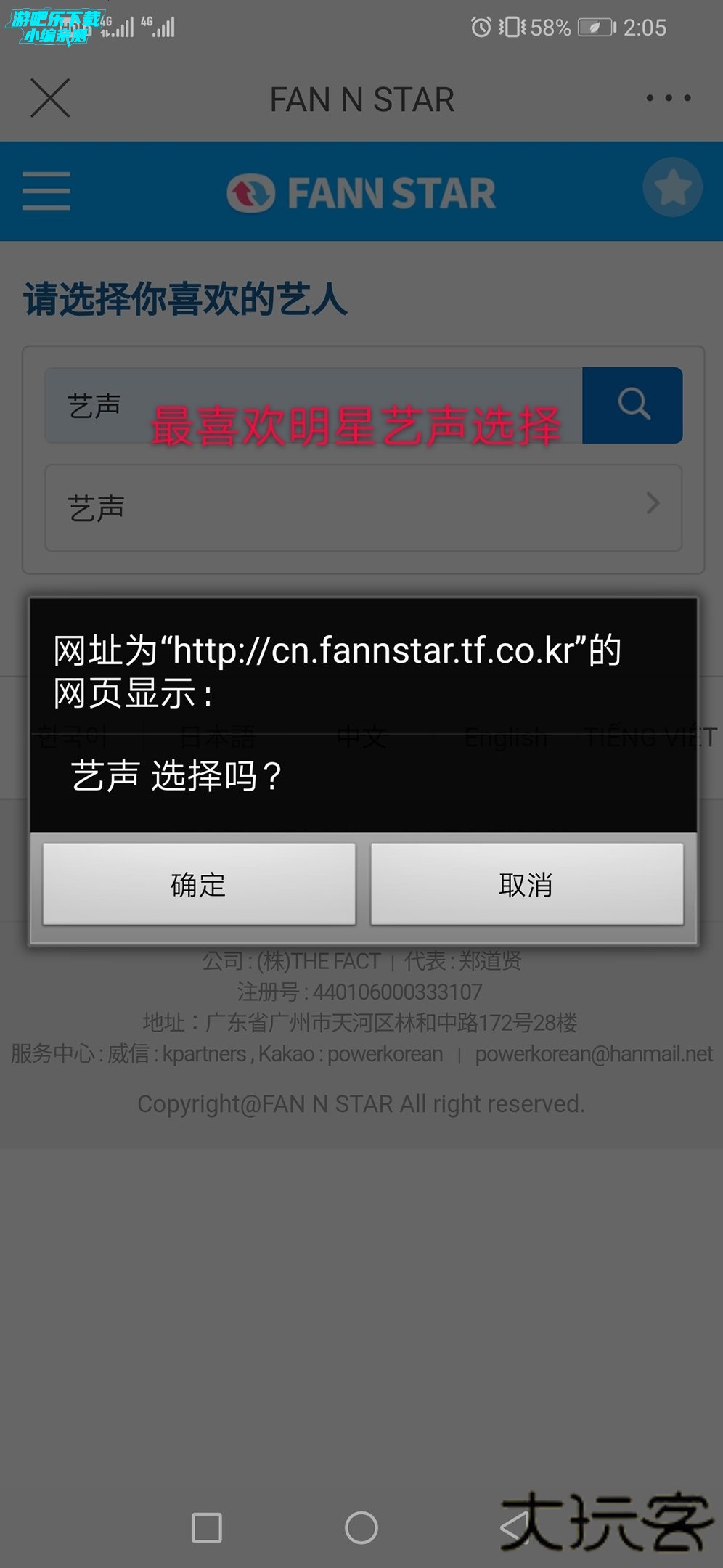Image resolution: width=723 pixels, height=1568 pixels.
Task: Close the FAN N STAR webview
Action: 50,98
